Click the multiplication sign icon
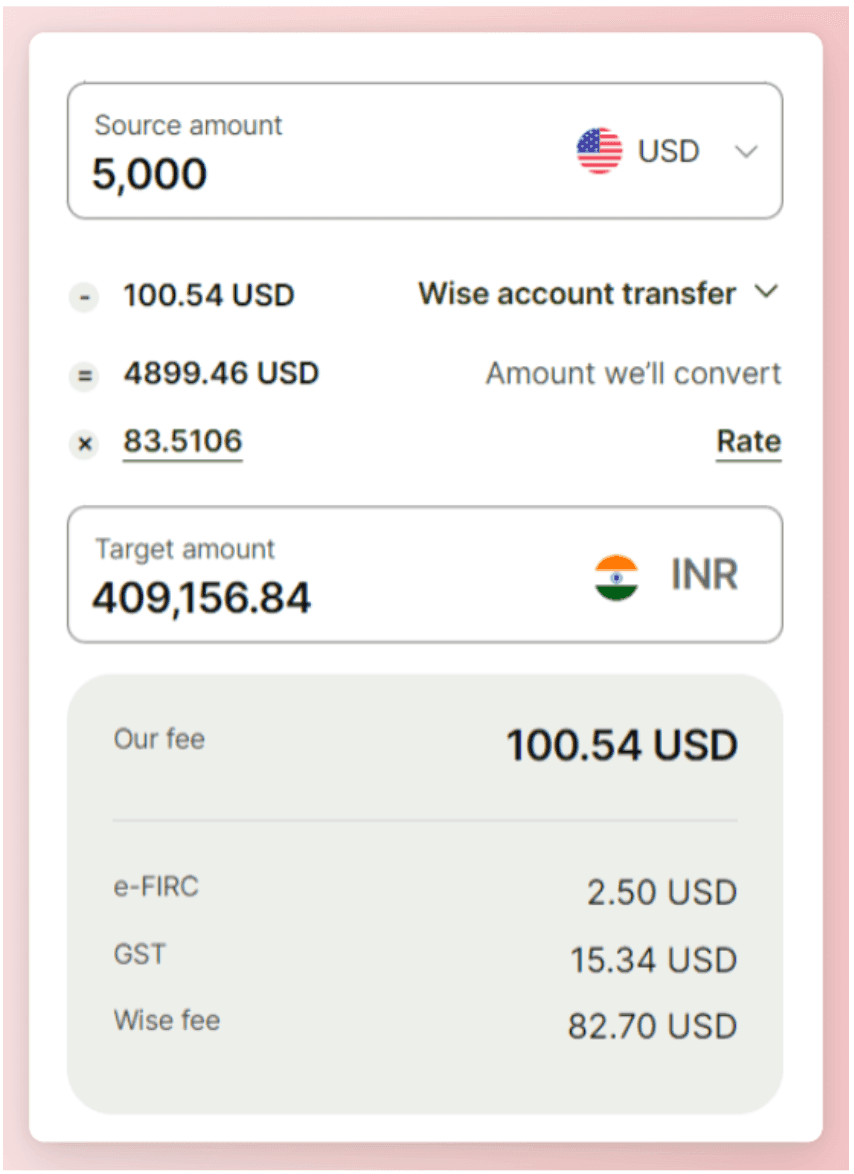The image size is (854, 1174). (x=84, y=443)
